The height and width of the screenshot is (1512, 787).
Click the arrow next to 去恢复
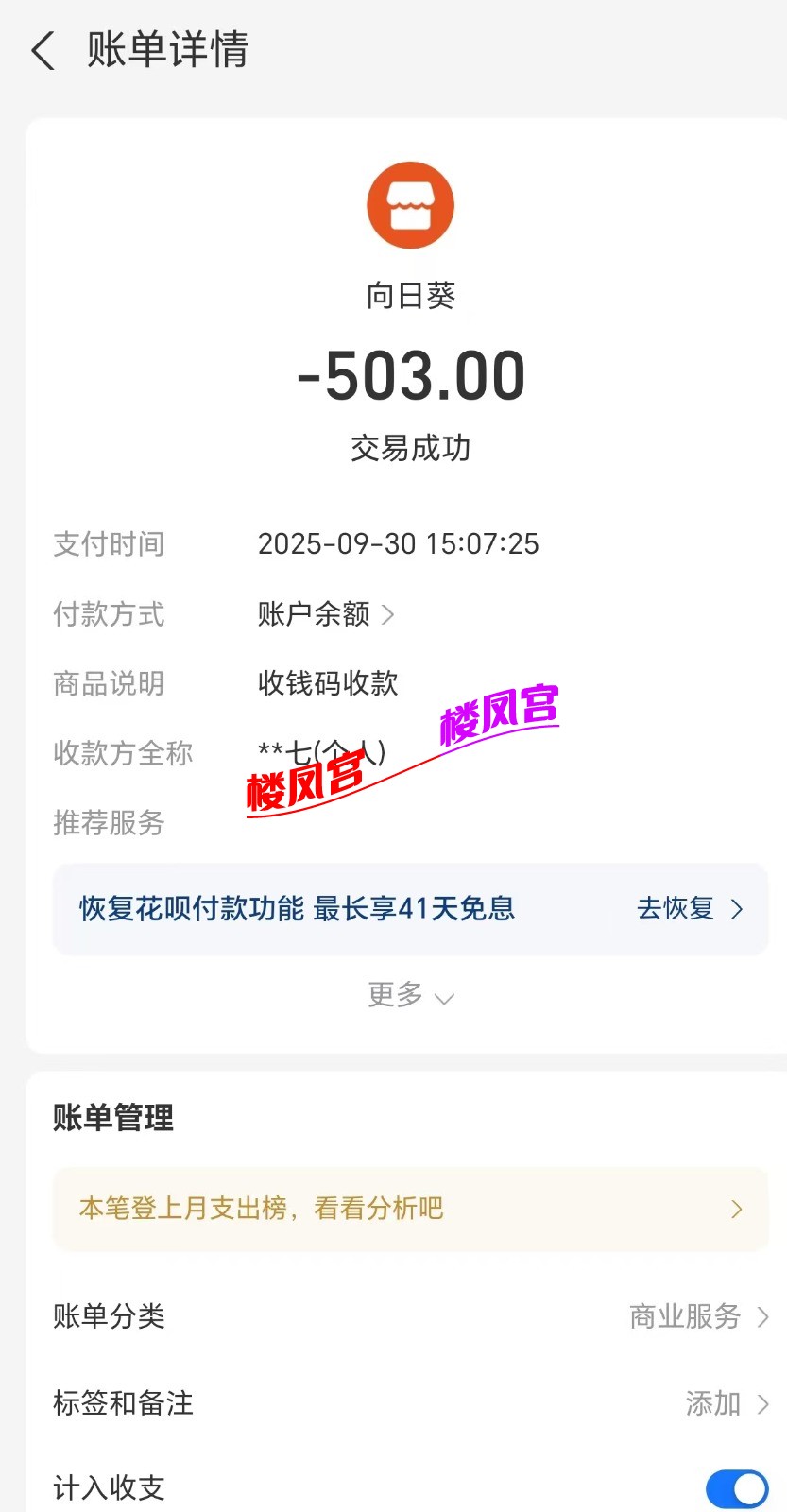(736, 909)
